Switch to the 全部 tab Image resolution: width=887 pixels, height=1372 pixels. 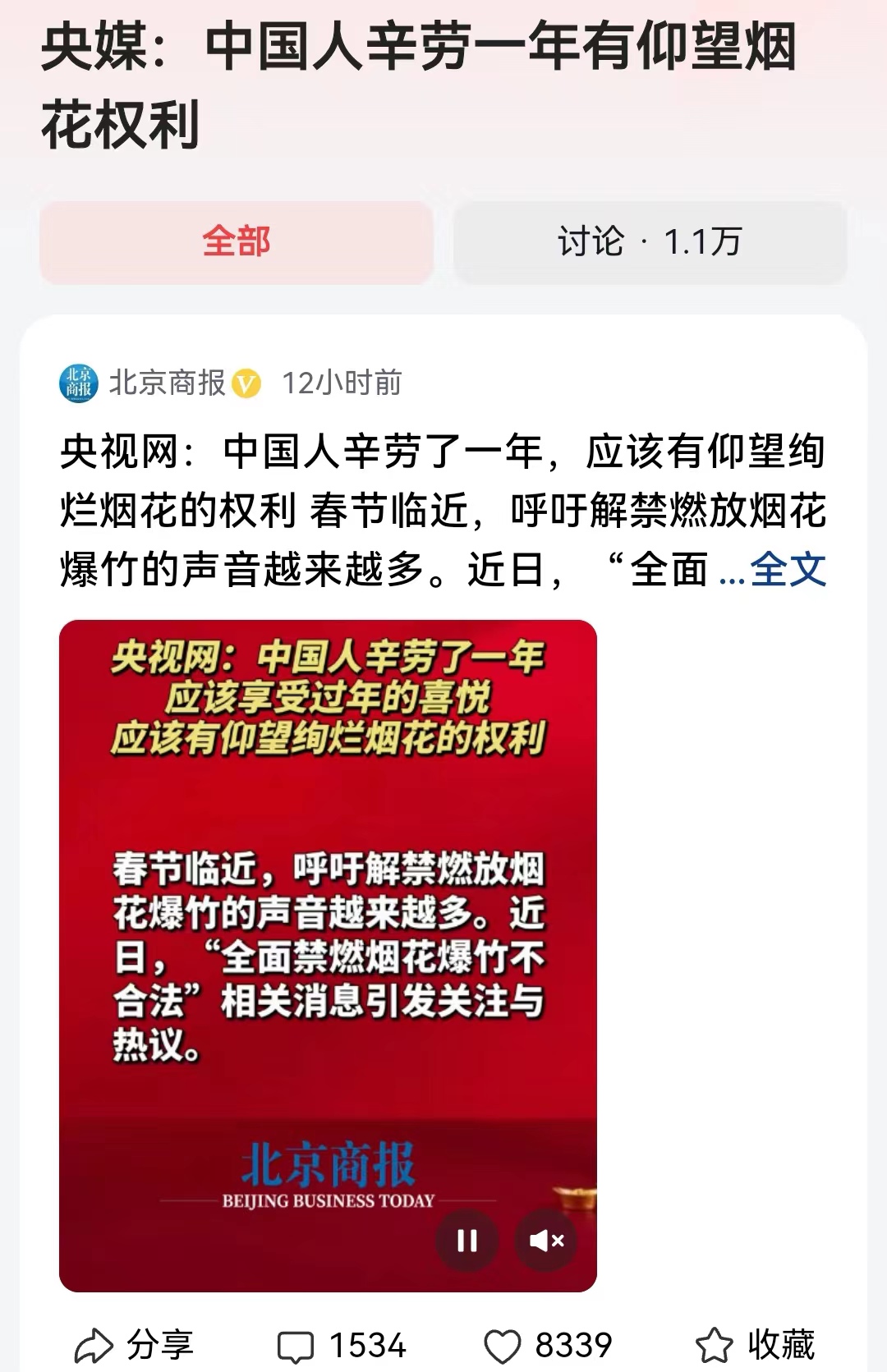click(237, 242)
